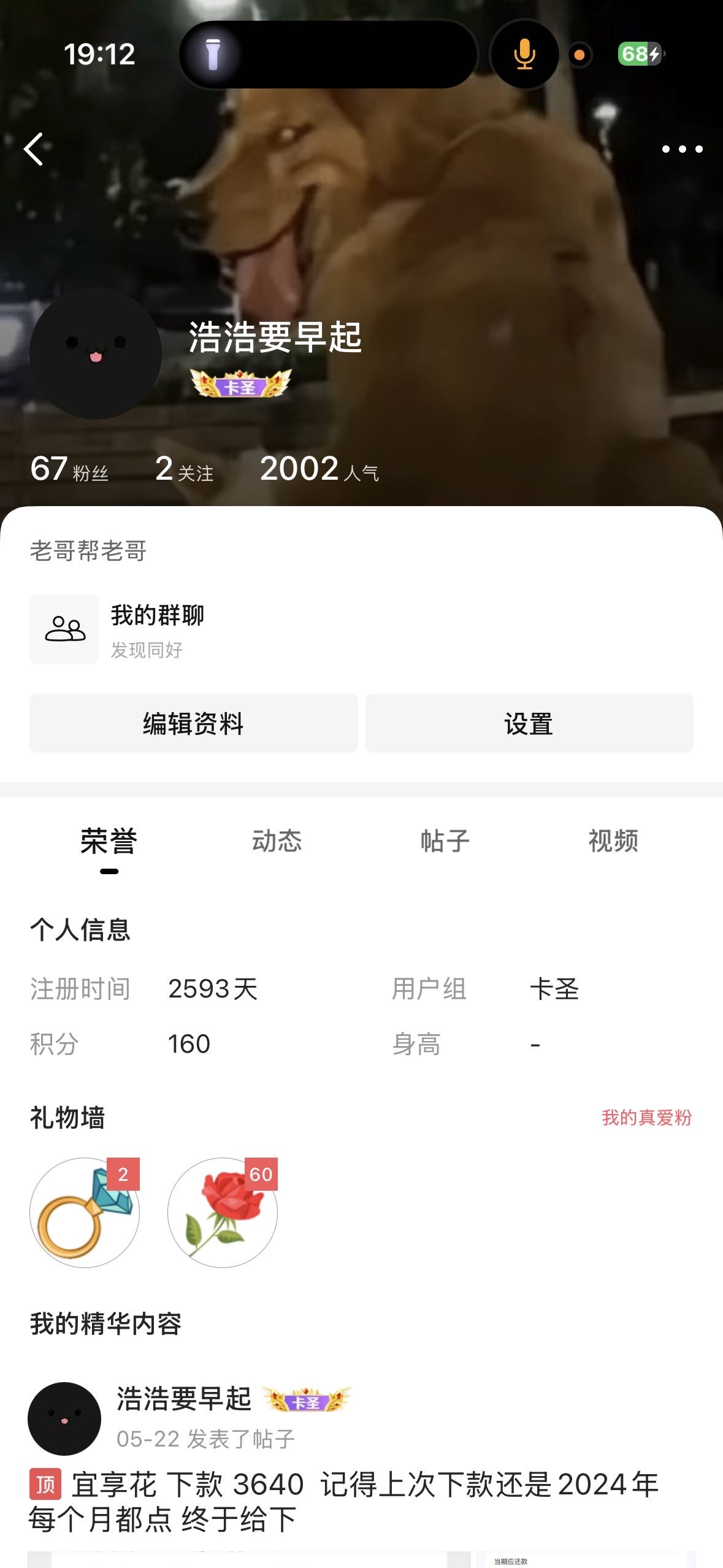This screenshot has width=723, height=1568.
Task: Switch to the 视频 tab
Action: tap(613, 842)
